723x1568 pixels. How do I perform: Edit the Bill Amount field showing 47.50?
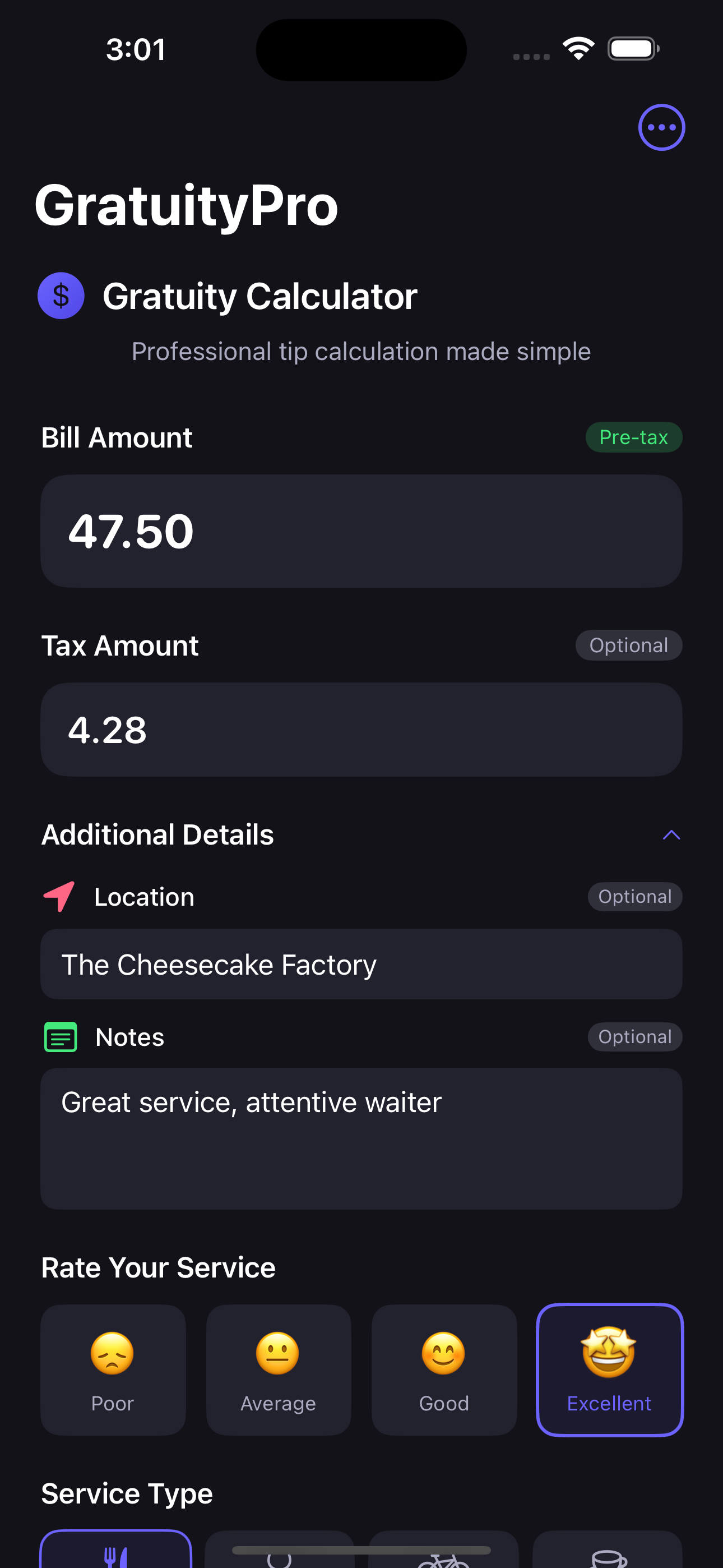click(x=361, y=531)
